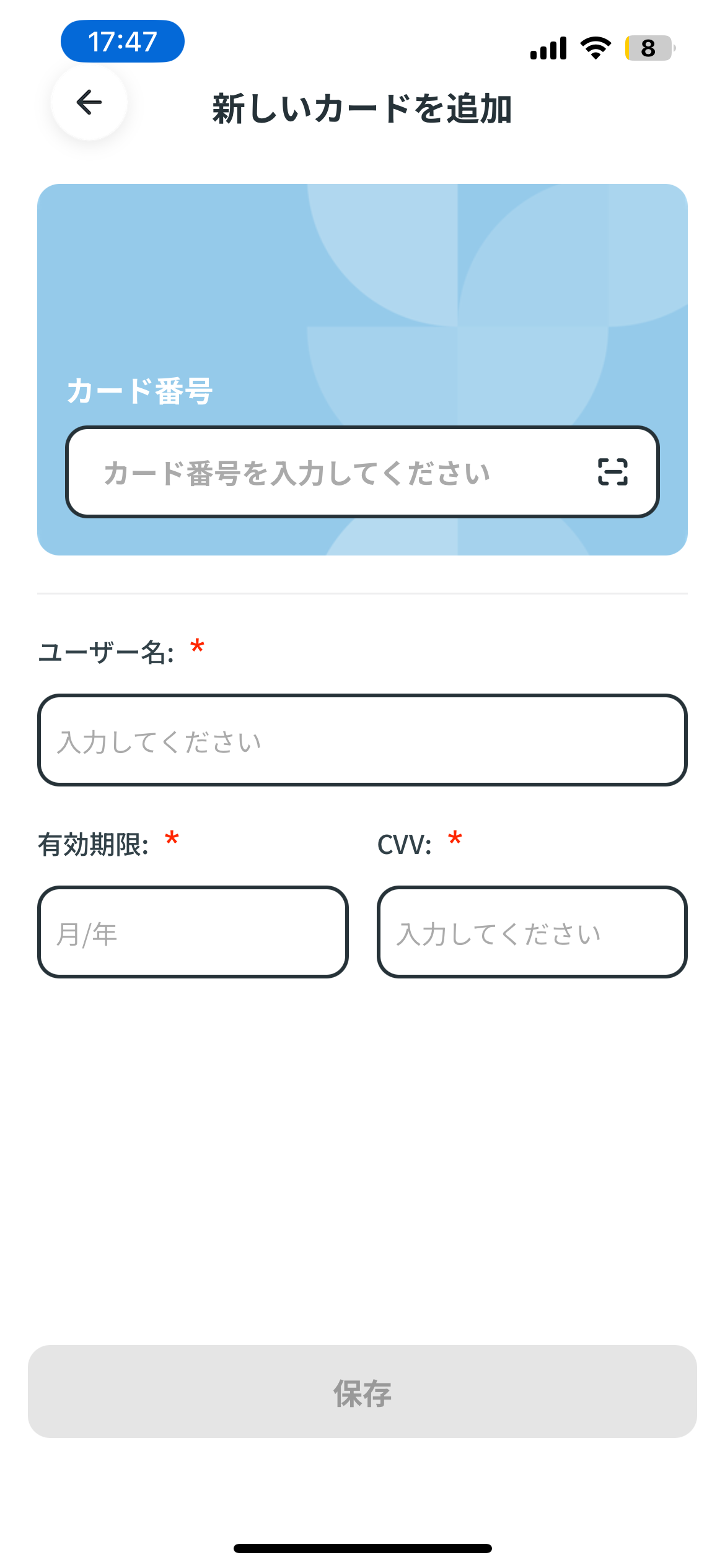The height and width of the screenshot is (1568, 725).
Task: Tap the カード番号 input field
Action: pos(322,473)
